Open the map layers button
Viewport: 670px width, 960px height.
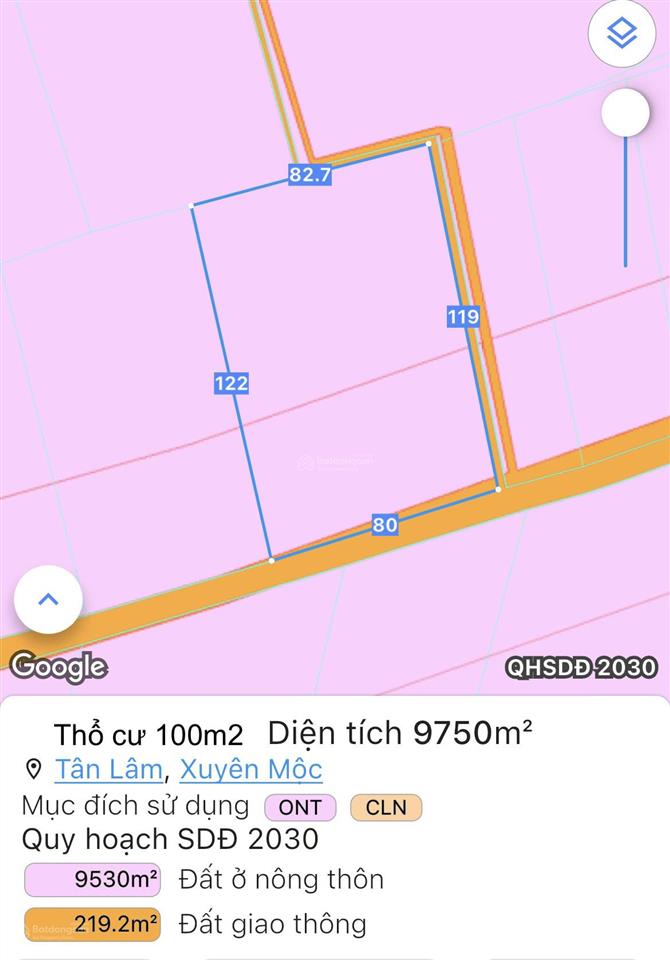click(622, 35)
